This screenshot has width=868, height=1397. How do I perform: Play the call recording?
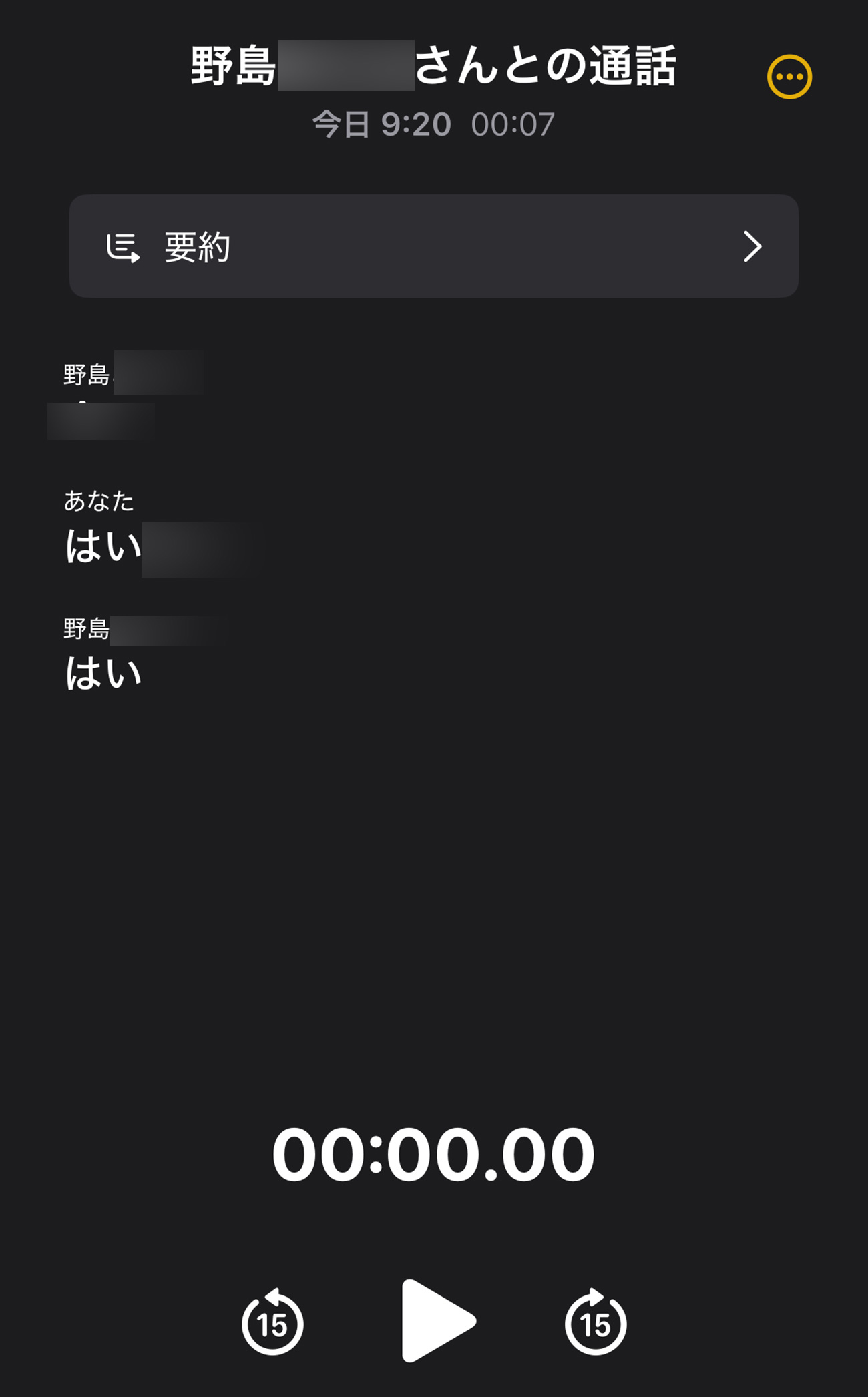pyautogui.click(x=438, y=1320)
